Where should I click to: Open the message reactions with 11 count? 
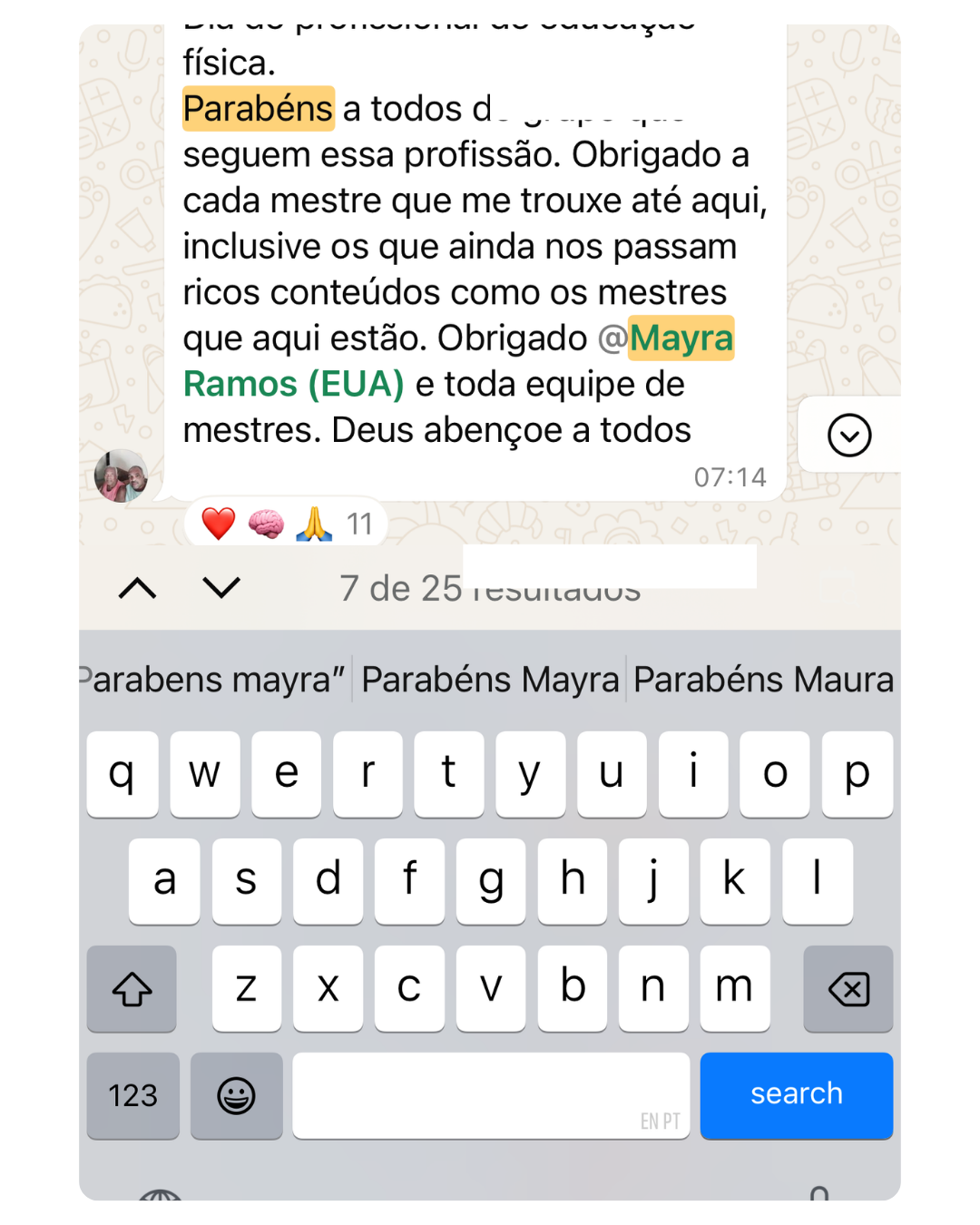(x=286, y=524)
